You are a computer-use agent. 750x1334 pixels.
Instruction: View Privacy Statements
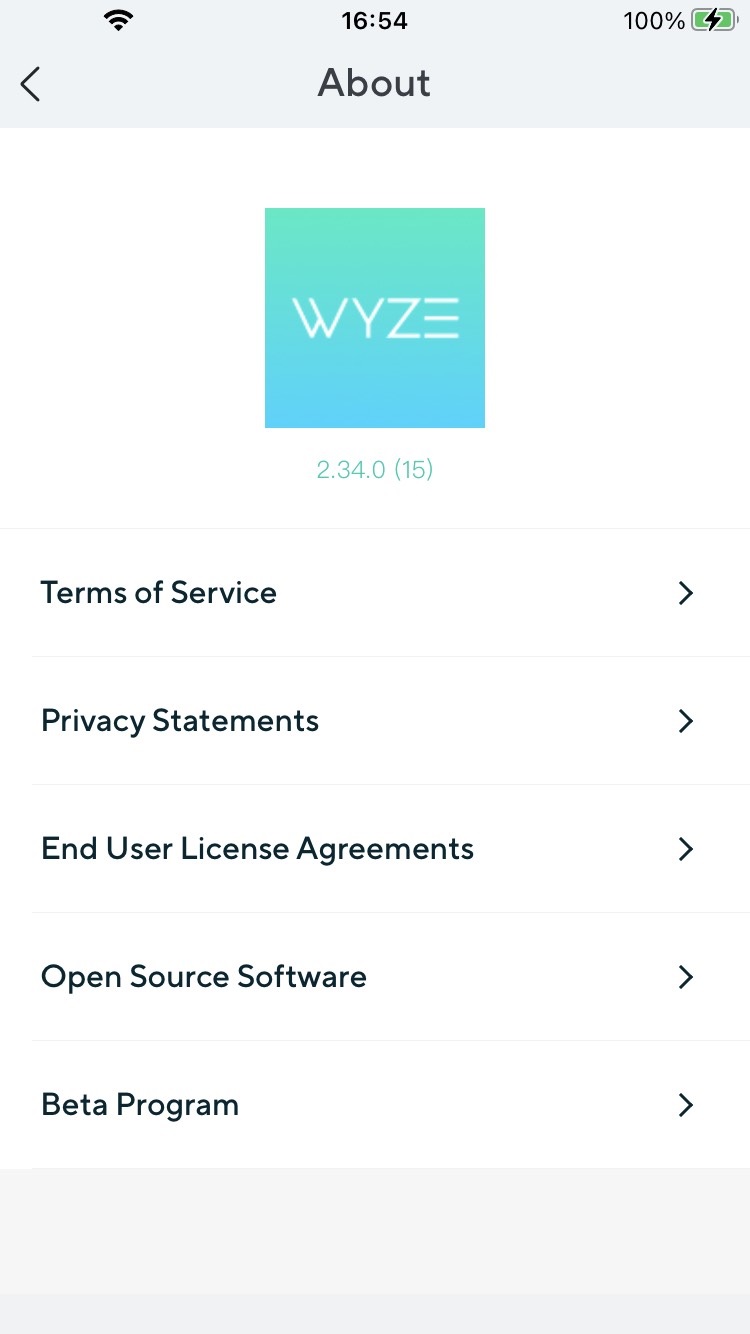[375, 721]
